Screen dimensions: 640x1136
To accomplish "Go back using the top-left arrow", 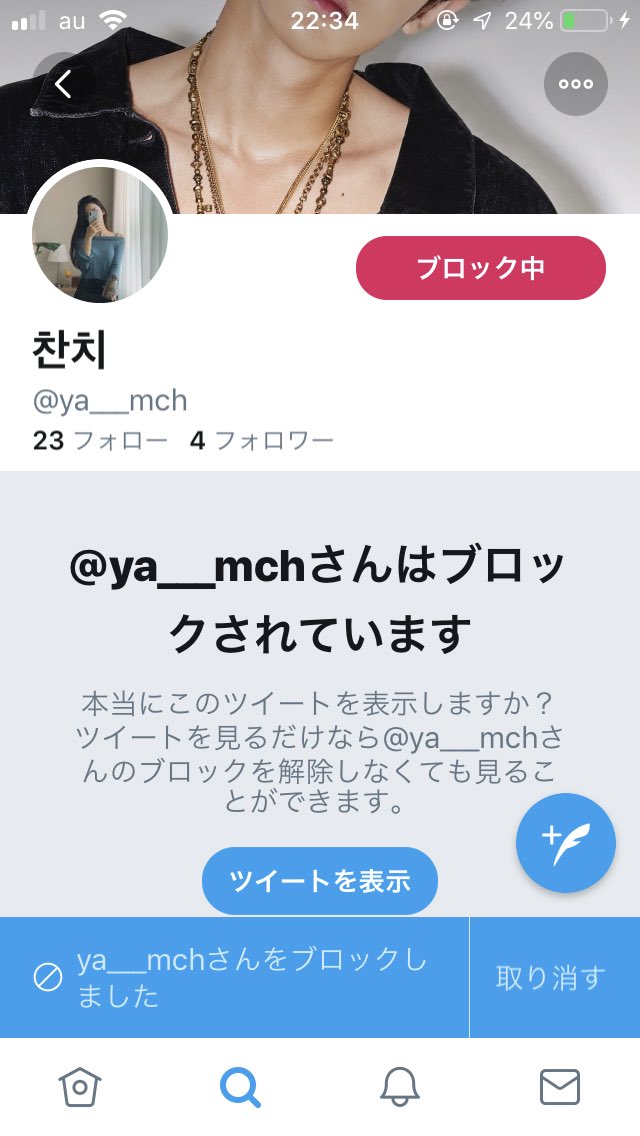I will coord(64,84).
